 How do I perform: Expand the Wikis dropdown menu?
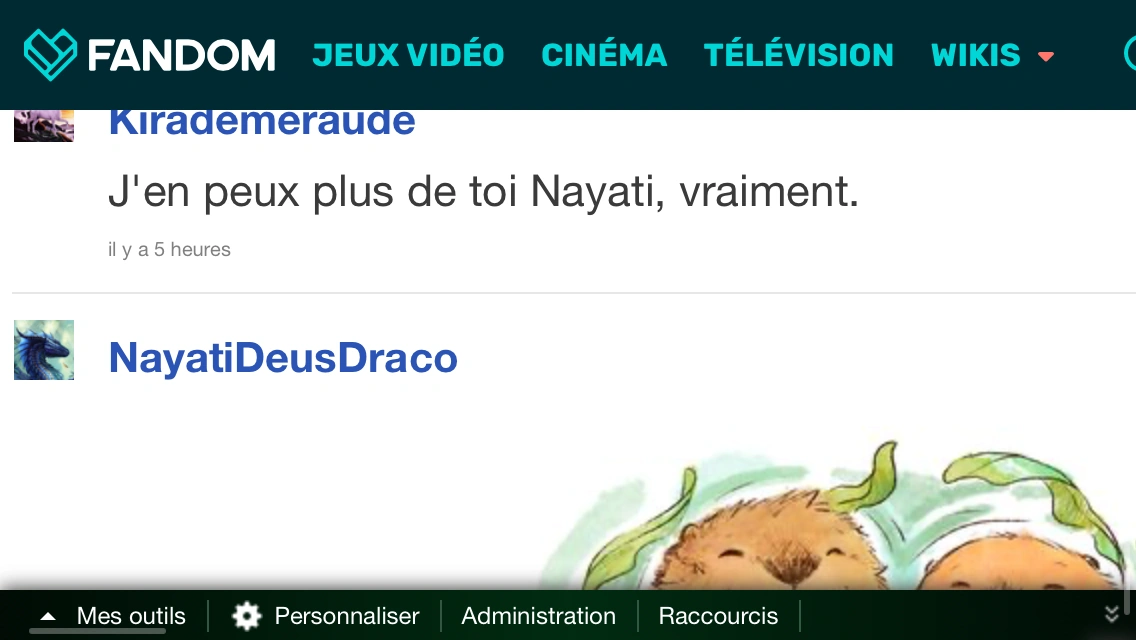coord(992,55)
